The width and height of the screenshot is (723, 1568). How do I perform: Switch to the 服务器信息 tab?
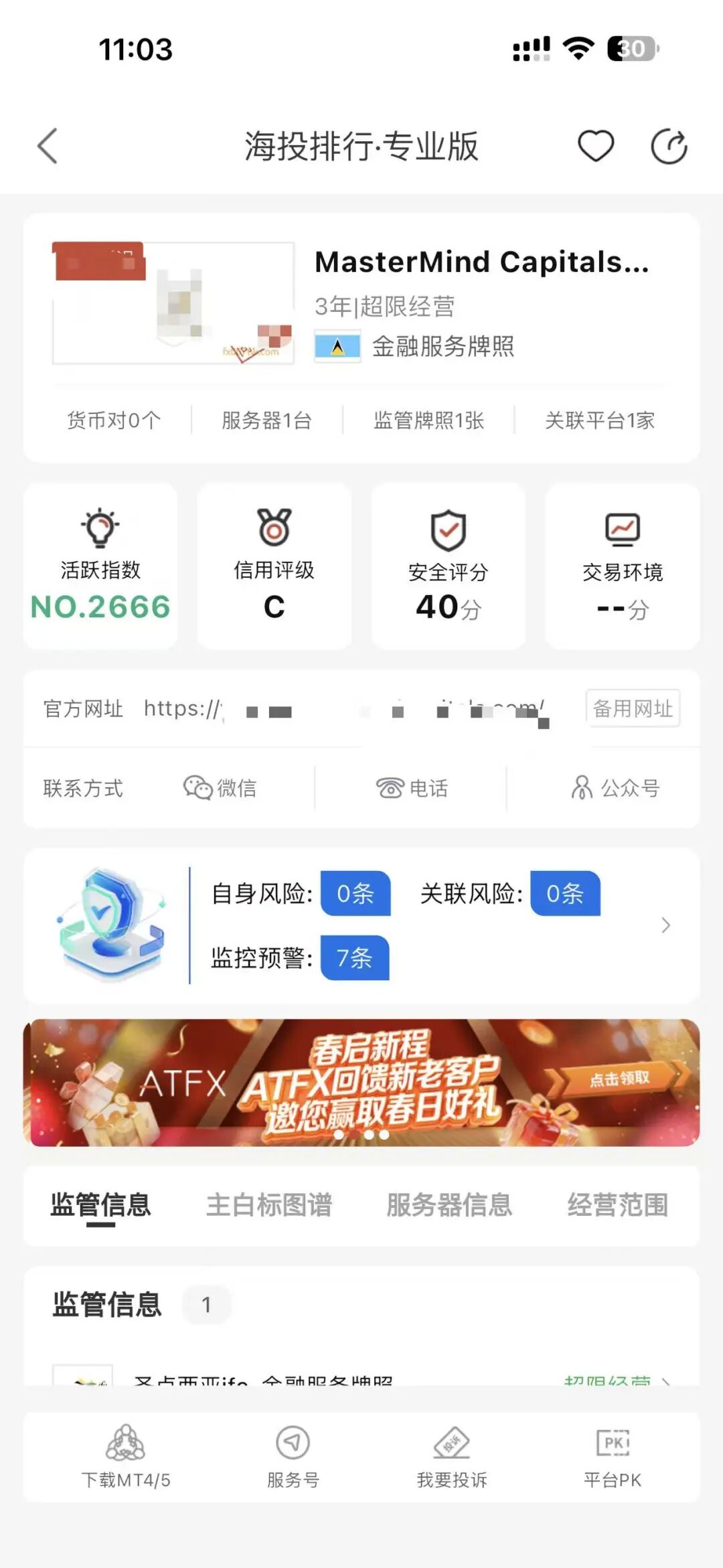click(449, 1205)
